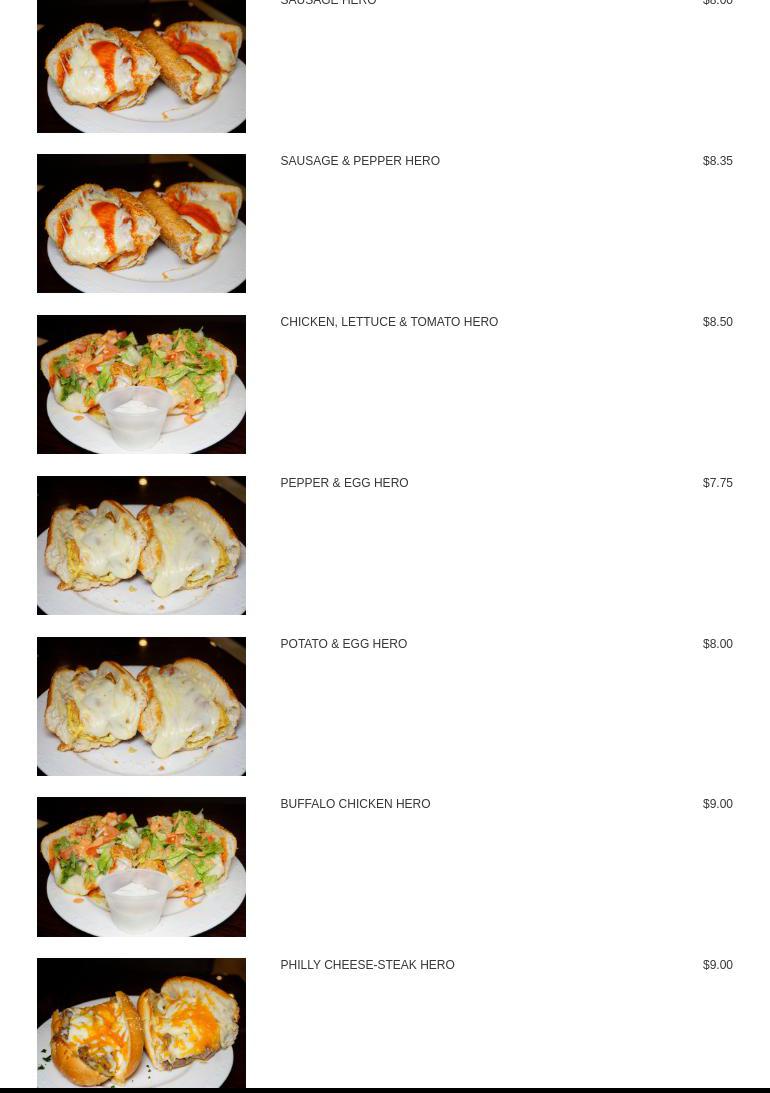770x1093 pixels.
Task: View the Potato & Egg Hero item
Action: point(343,644)
